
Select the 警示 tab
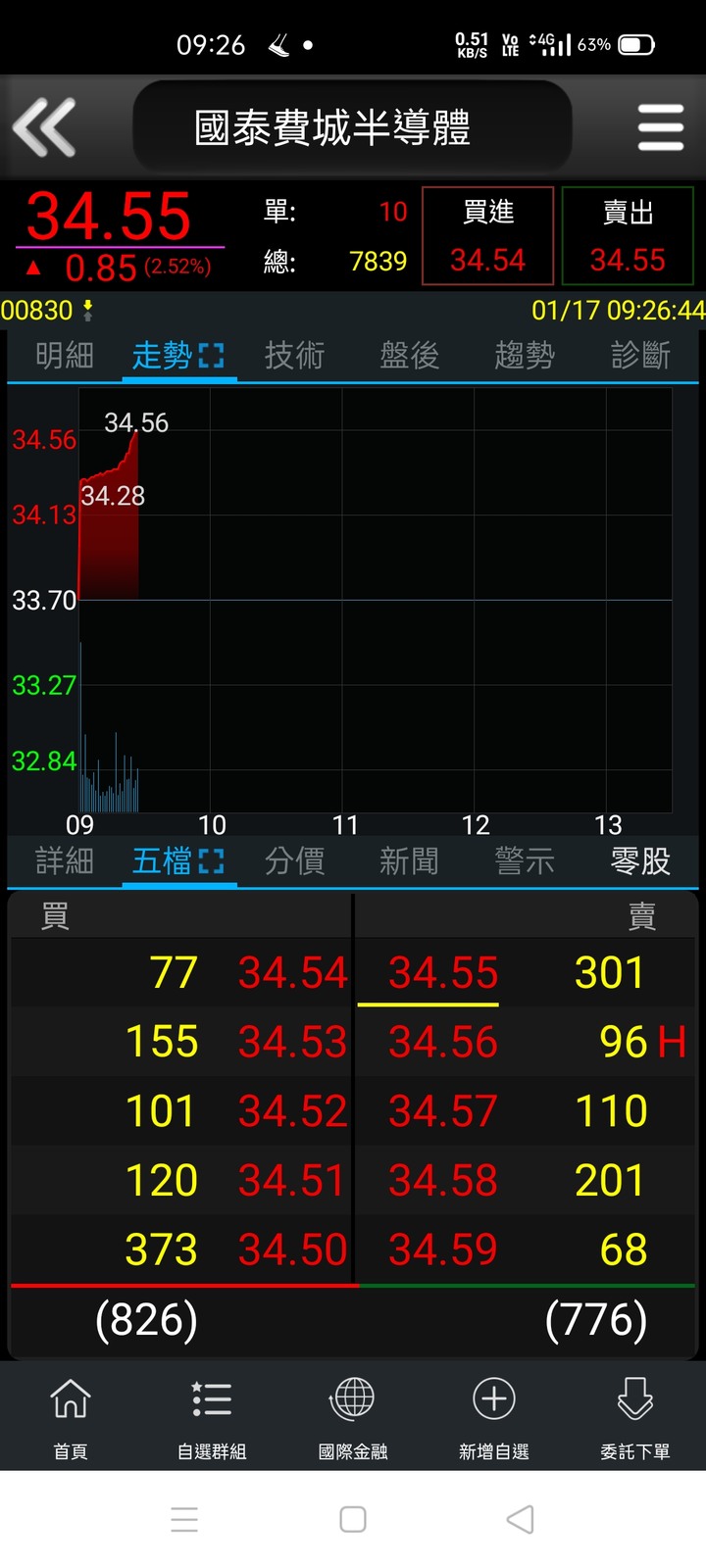525,860
